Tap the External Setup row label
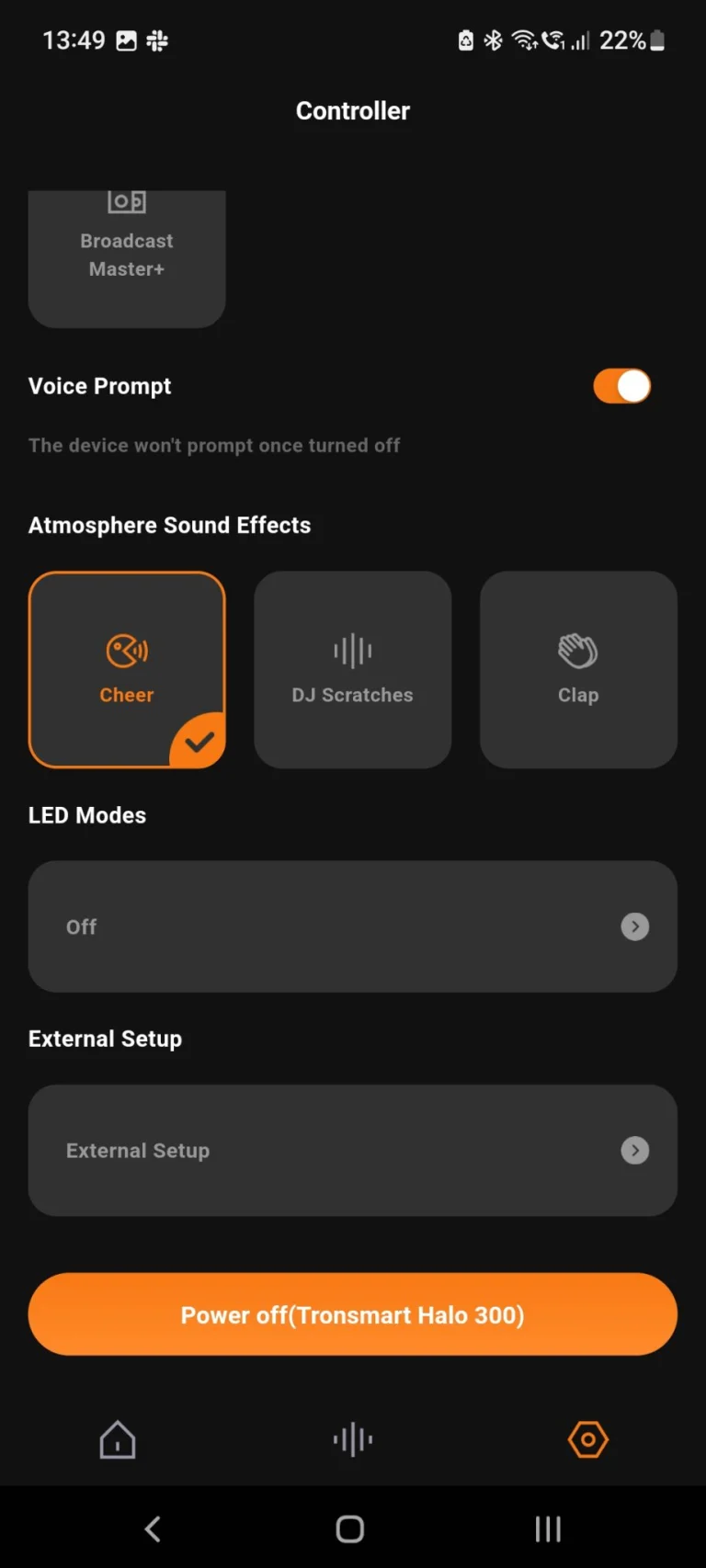The width and height of the screenshot is (706, 1568). pos(138,1150)
